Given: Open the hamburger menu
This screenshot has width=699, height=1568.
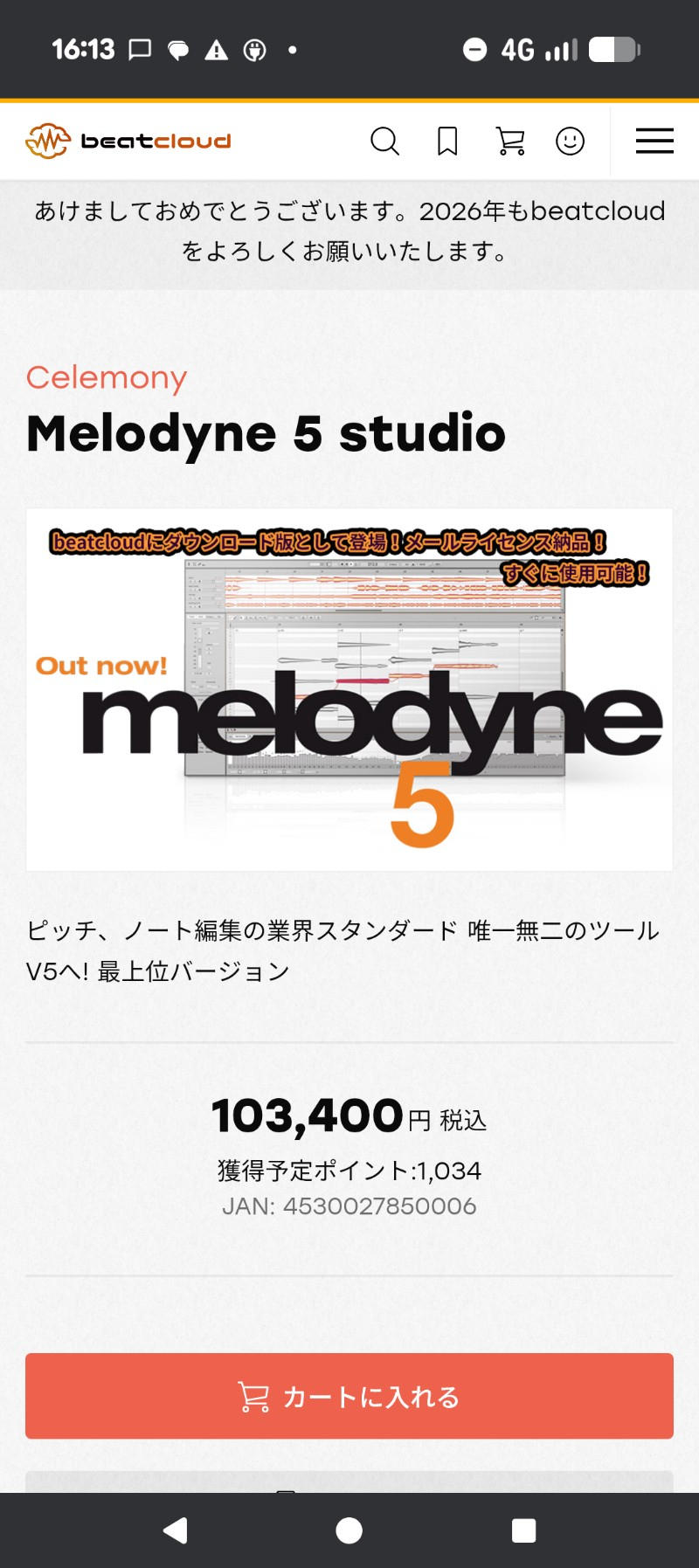Looking at the screenshot, I should tap(654, 141).
